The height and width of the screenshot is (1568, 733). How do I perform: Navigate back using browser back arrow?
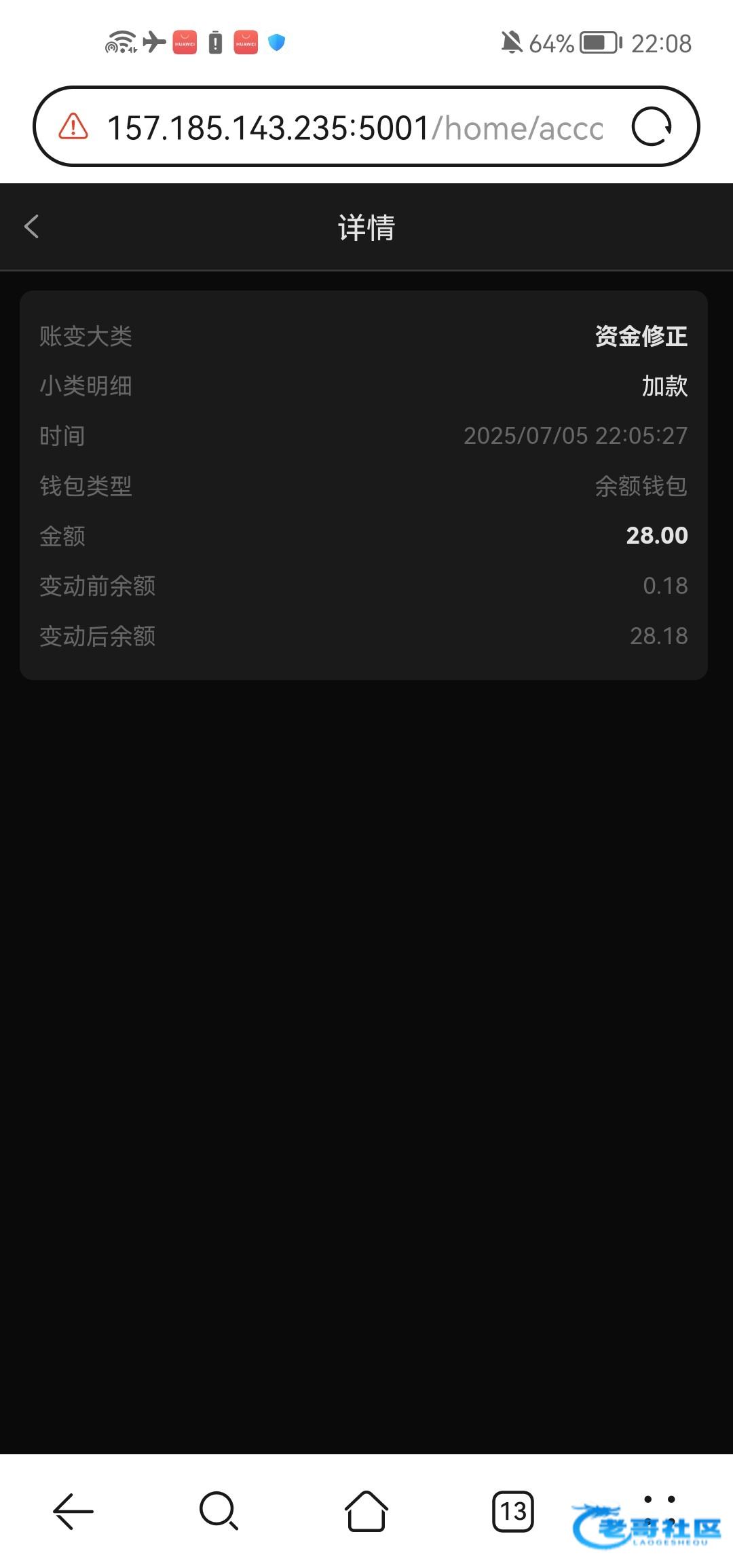pyautogui.click(x=73, y=1511)
